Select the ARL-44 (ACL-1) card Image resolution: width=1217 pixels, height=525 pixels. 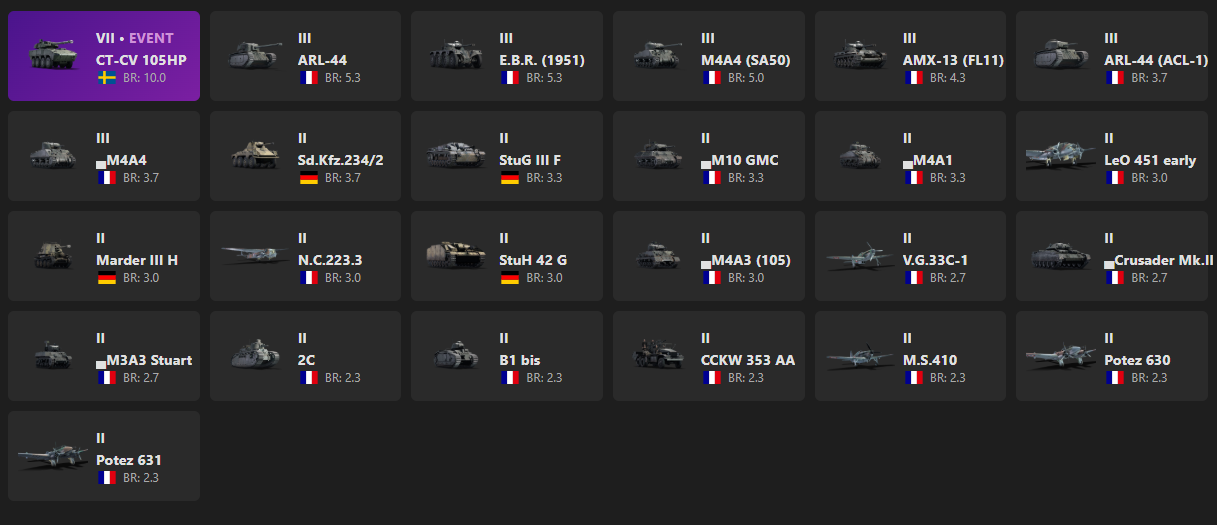[1112, 56]
